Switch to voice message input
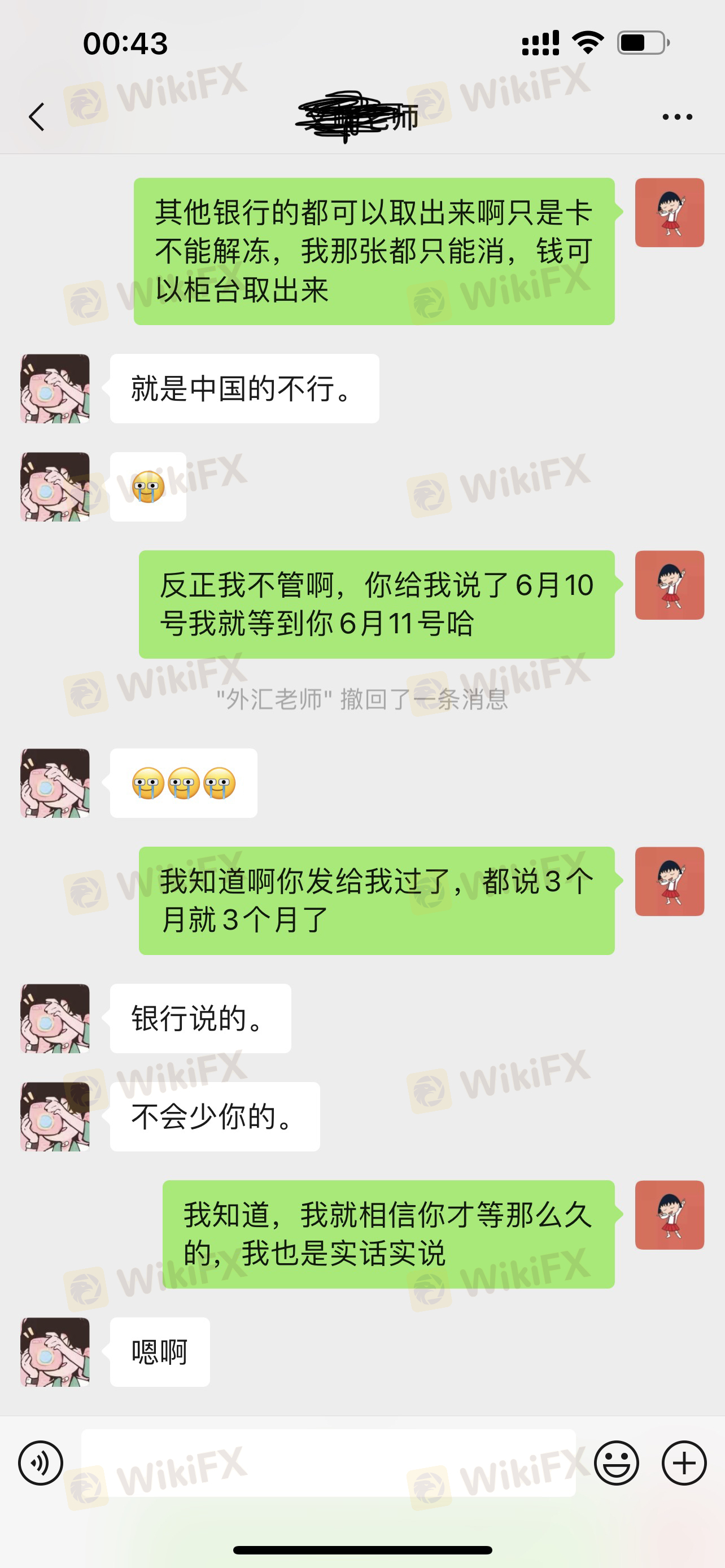Image resolution: width=725 pixels, height=1568 pixels. (41, 1462)
